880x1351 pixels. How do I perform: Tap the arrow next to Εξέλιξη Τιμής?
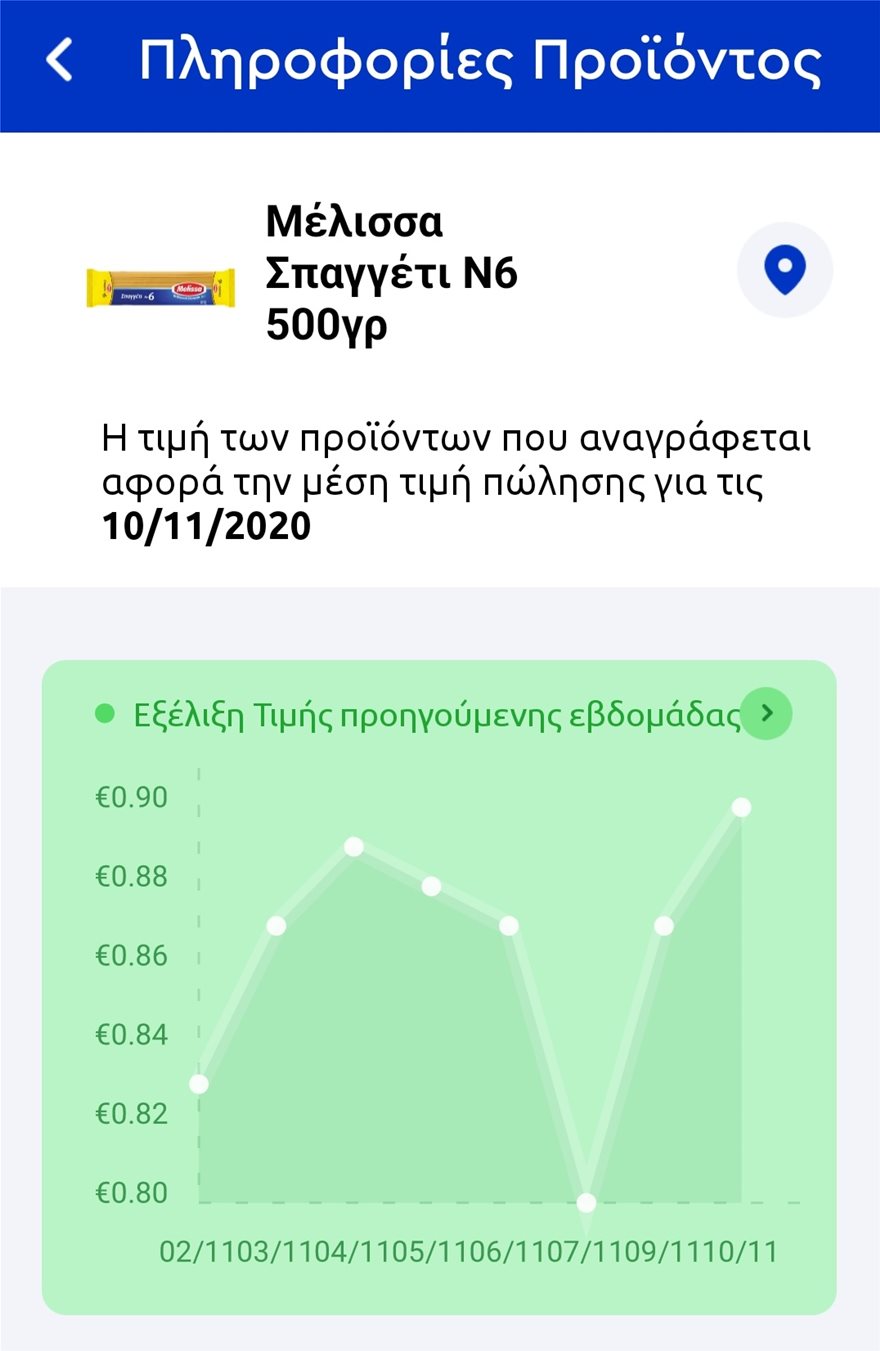tap(767, 713)
